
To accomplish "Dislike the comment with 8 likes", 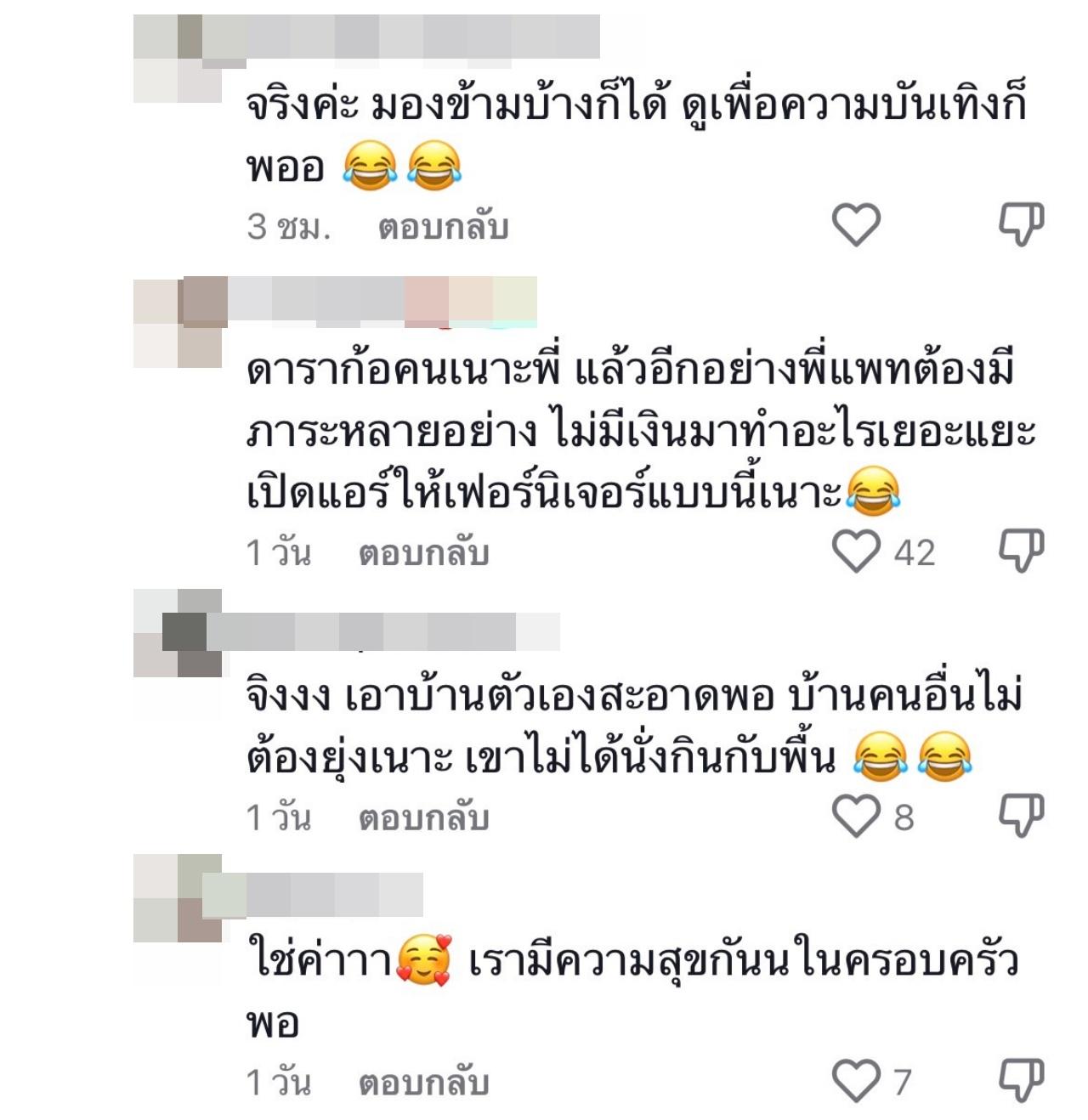I will click(1020, 816).
